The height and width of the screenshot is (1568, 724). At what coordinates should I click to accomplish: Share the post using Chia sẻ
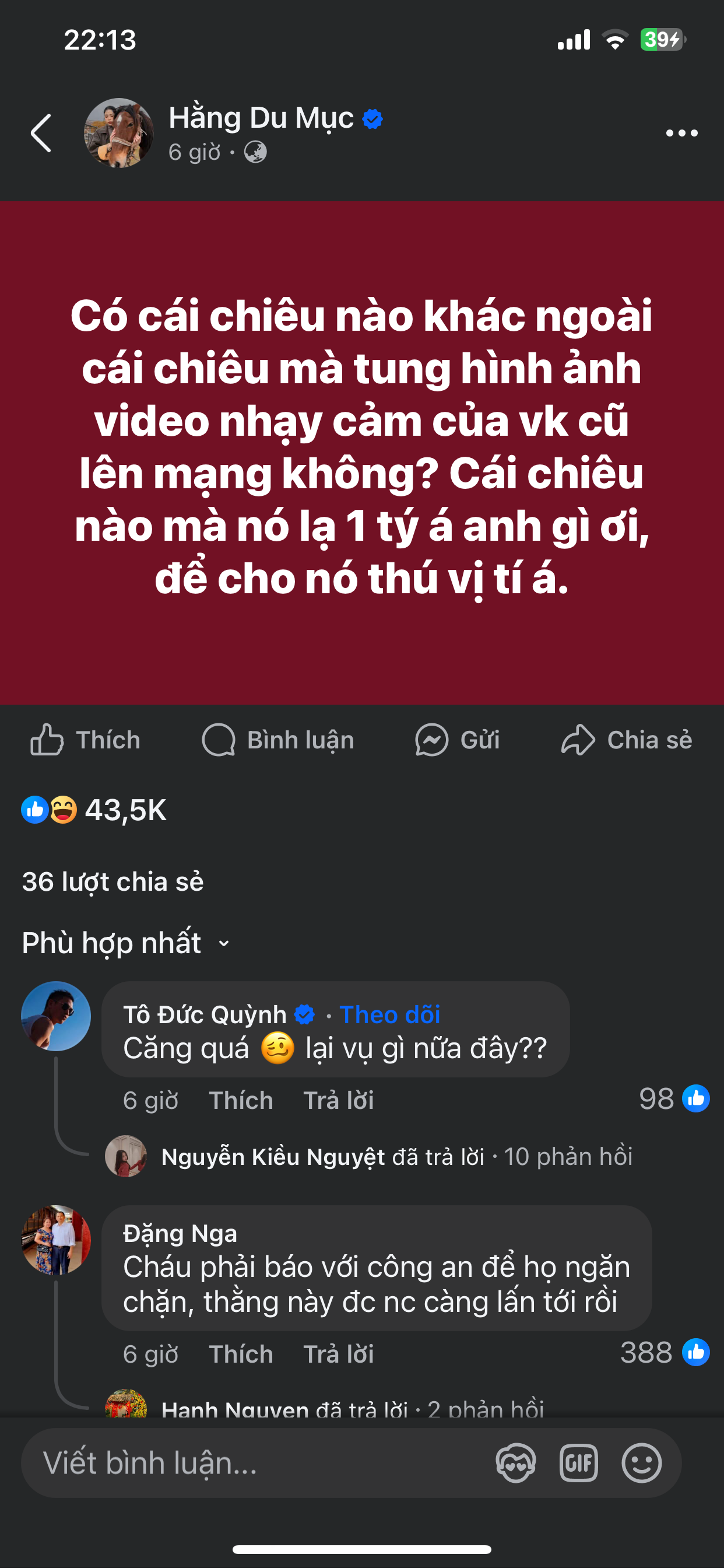click(627, 740)
